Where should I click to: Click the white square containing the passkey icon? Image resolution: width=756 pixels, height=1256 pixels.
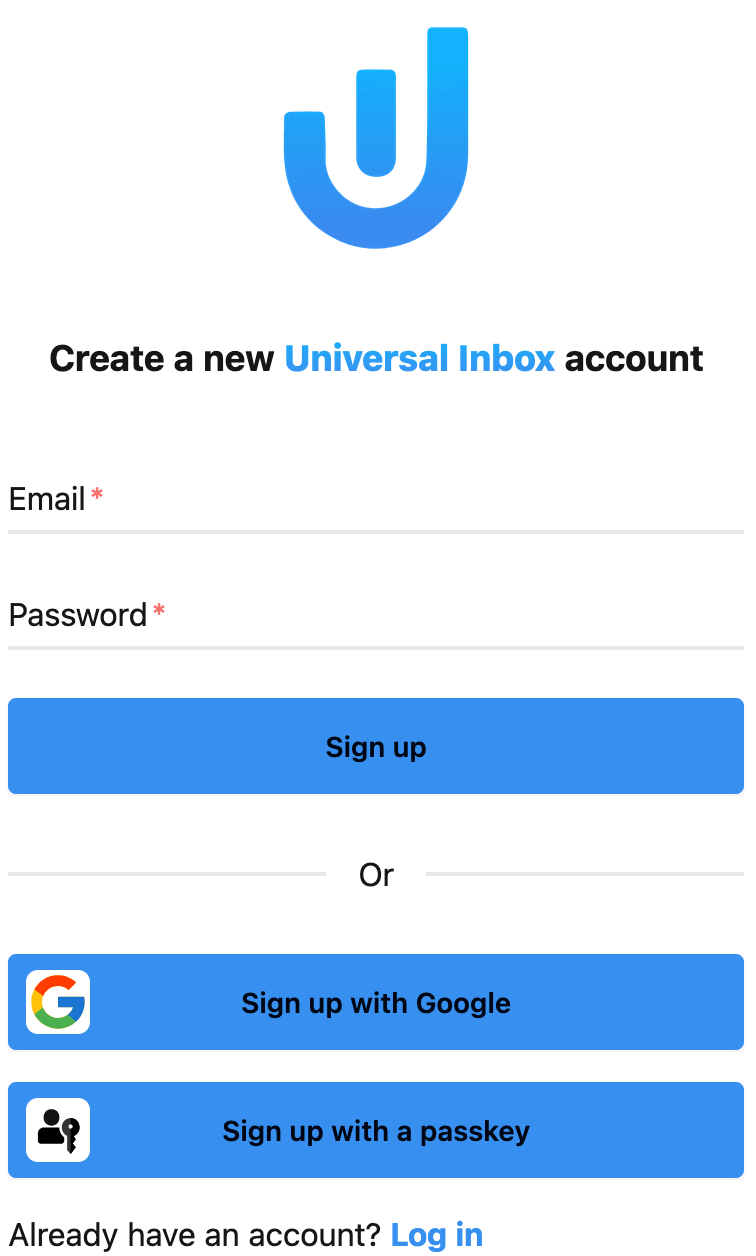[57, 1130]
